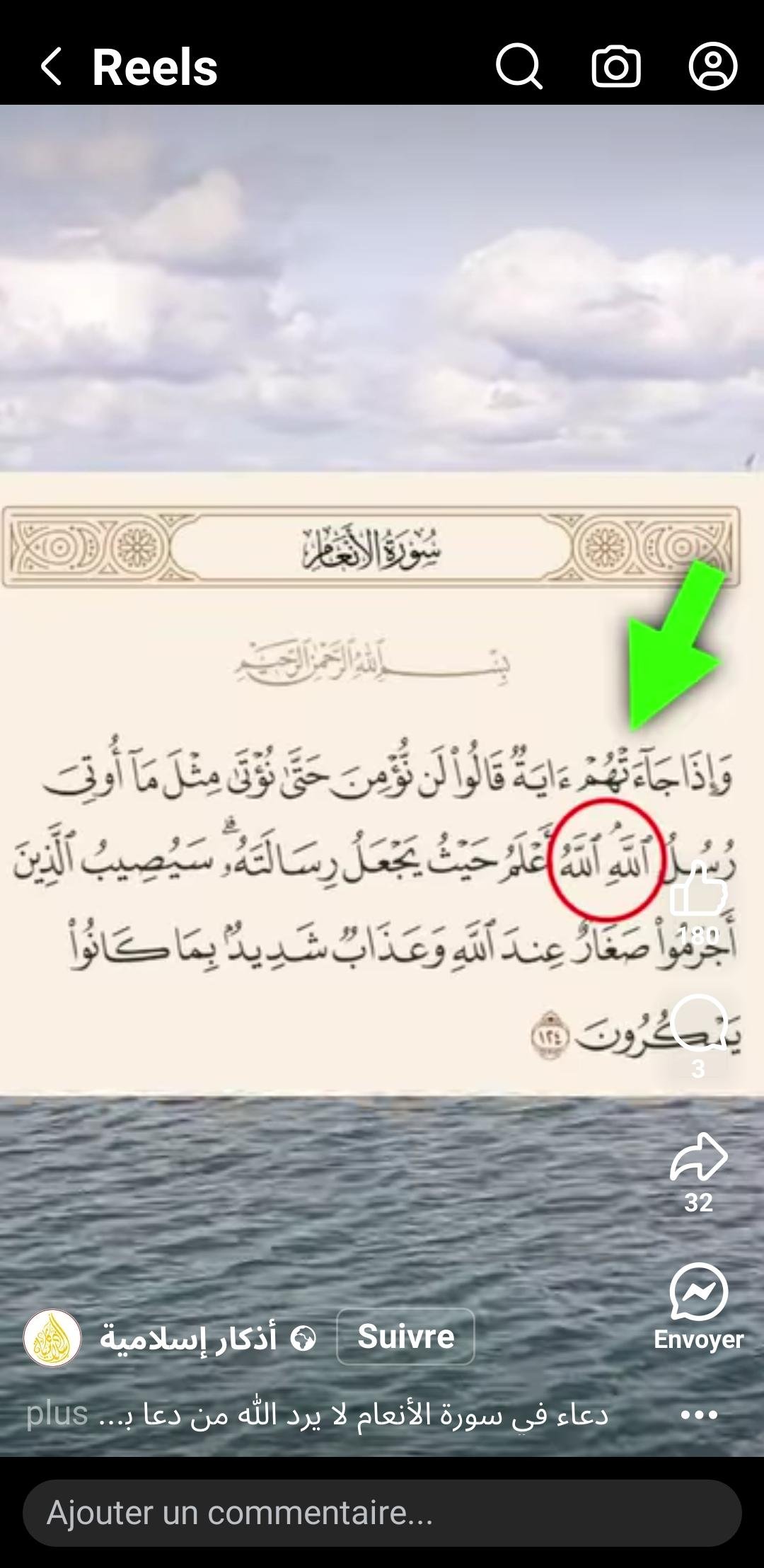Image resolution: width=764 pixels, height=1568 pixels.
Task: Open the camera to create a reel
Action: 615,67
